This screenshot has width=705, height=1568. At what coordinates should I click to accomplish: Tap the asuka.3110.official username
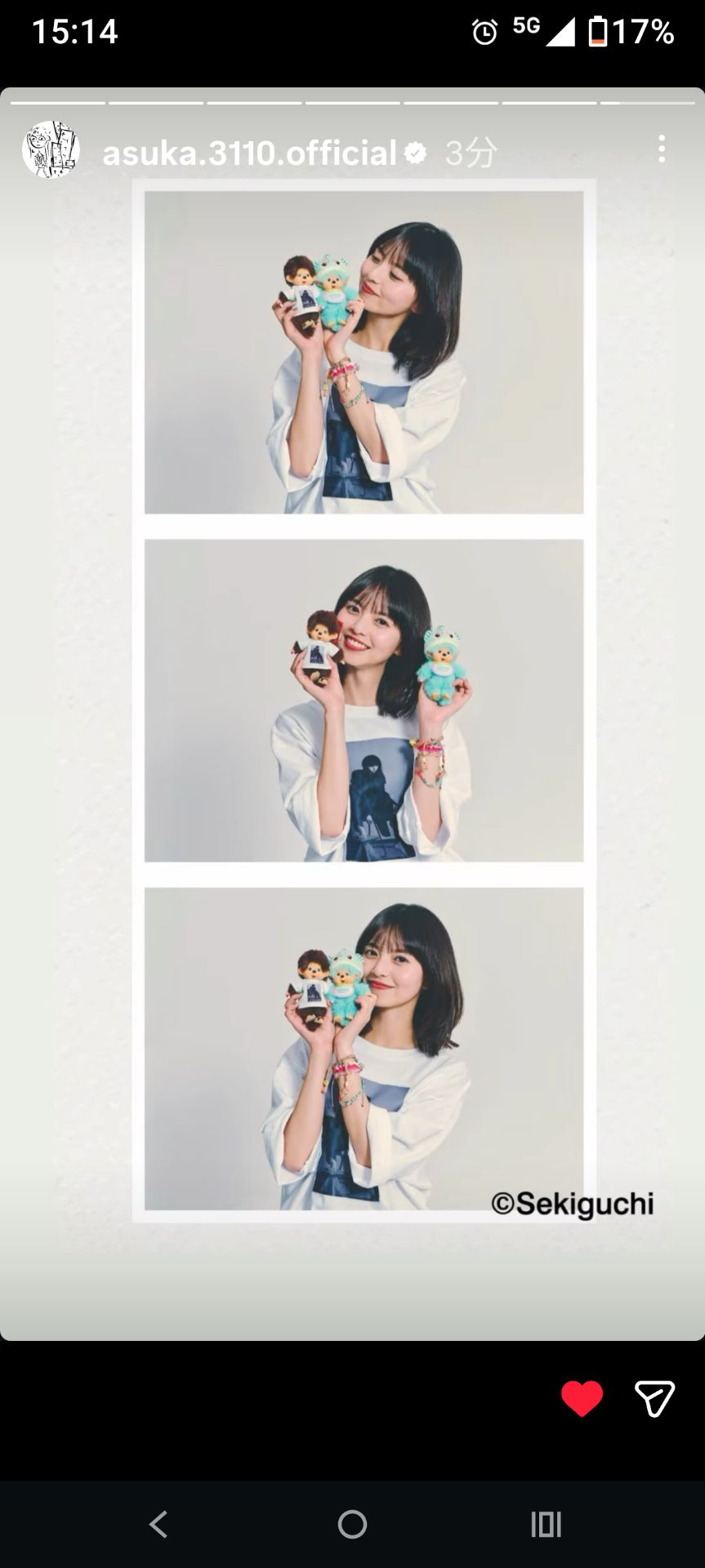click(x=249, y=153)
